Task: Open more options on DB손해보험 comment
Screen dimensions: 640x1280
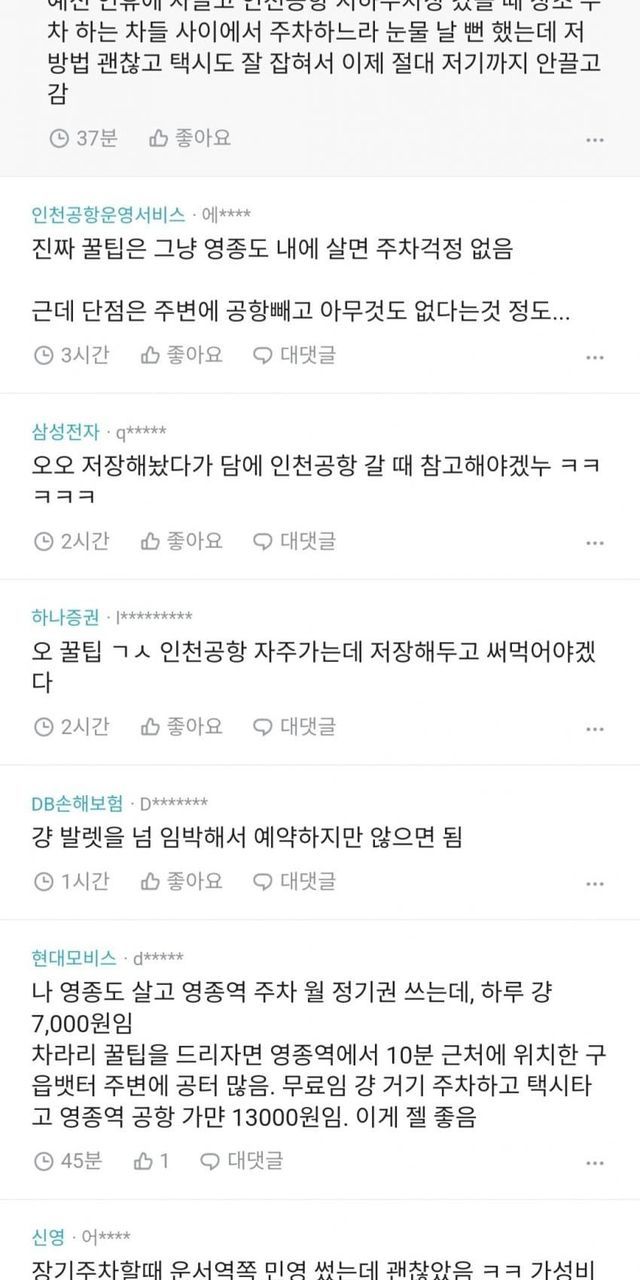Action: point(594,882)
